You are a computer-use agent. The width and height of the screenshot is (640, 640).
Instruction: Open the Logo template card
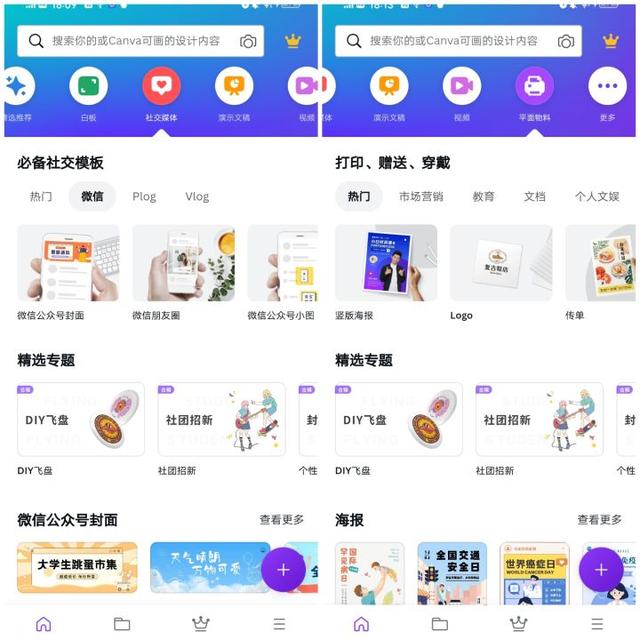coord(501,264)
